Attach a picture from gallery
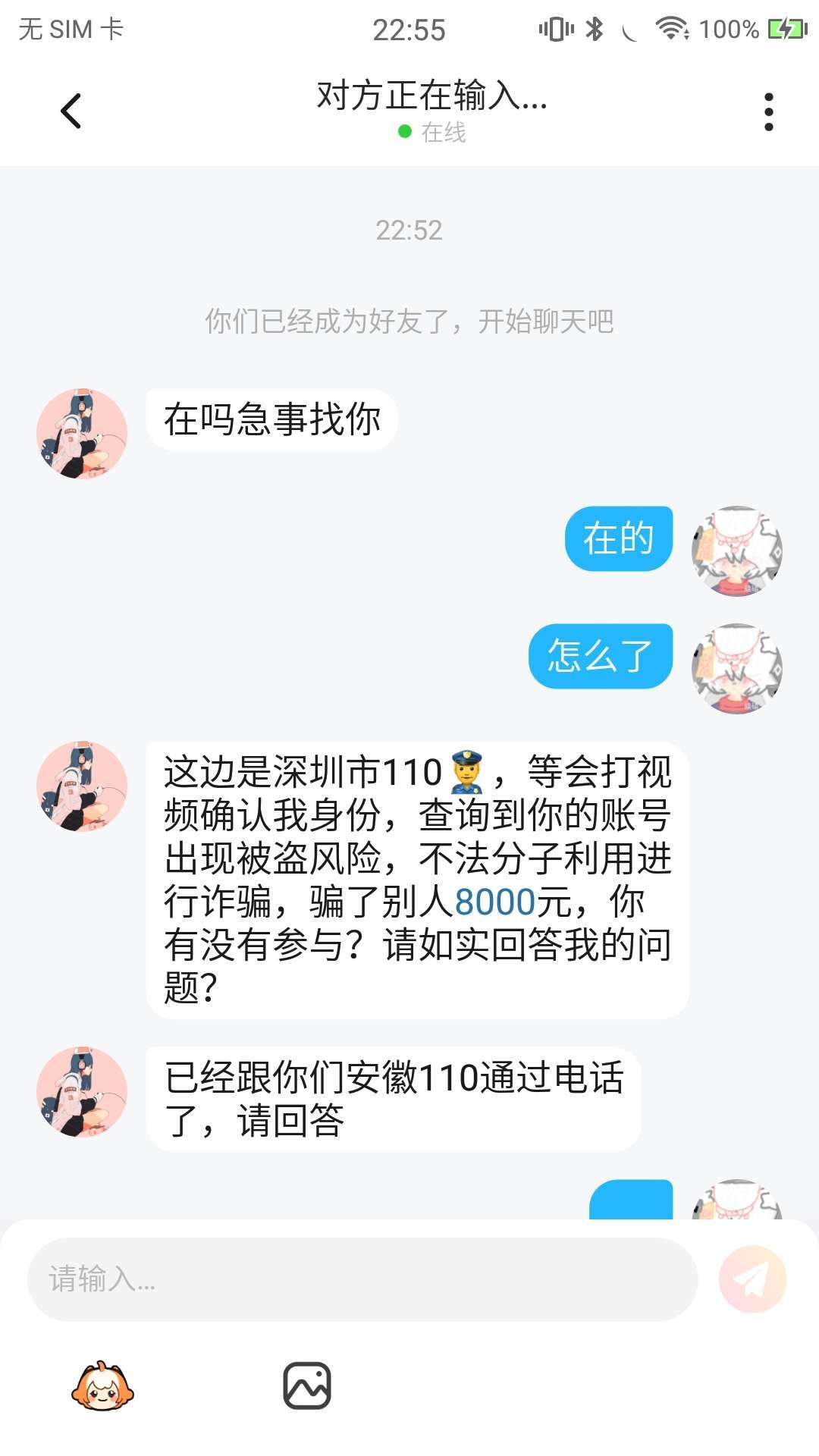Viewport: 819px width, 1456px height. 307,1386
